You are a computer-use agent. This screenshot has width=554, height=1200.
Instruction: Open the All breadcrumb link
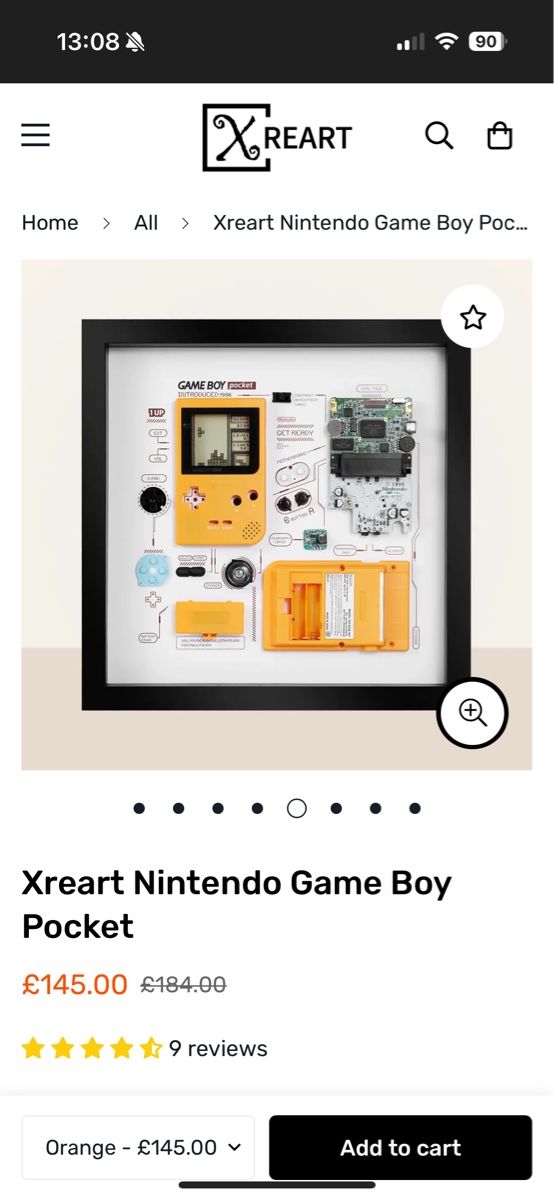coord(146,223)
